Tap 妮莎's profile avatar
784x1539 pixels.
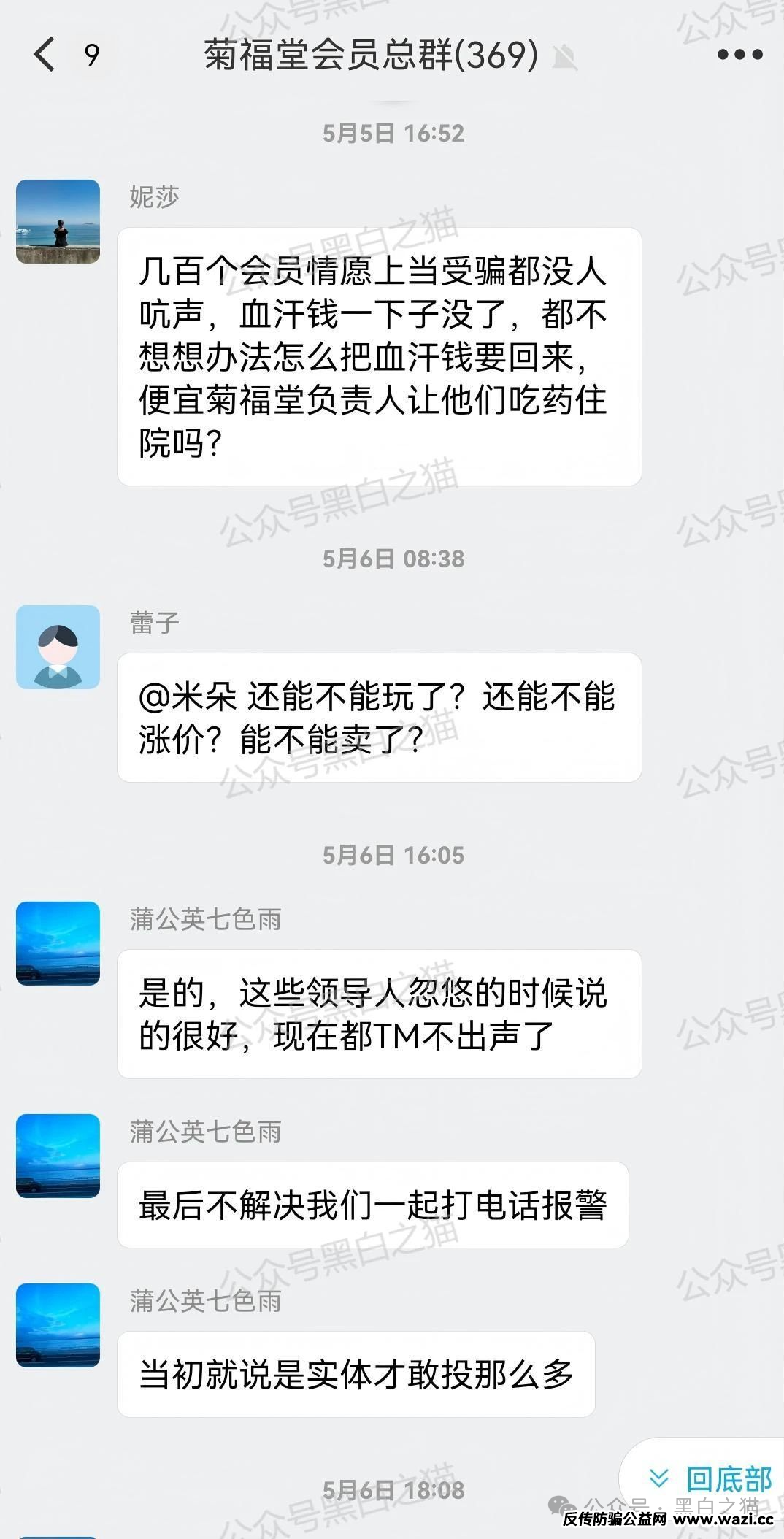[x=58, y=221]
